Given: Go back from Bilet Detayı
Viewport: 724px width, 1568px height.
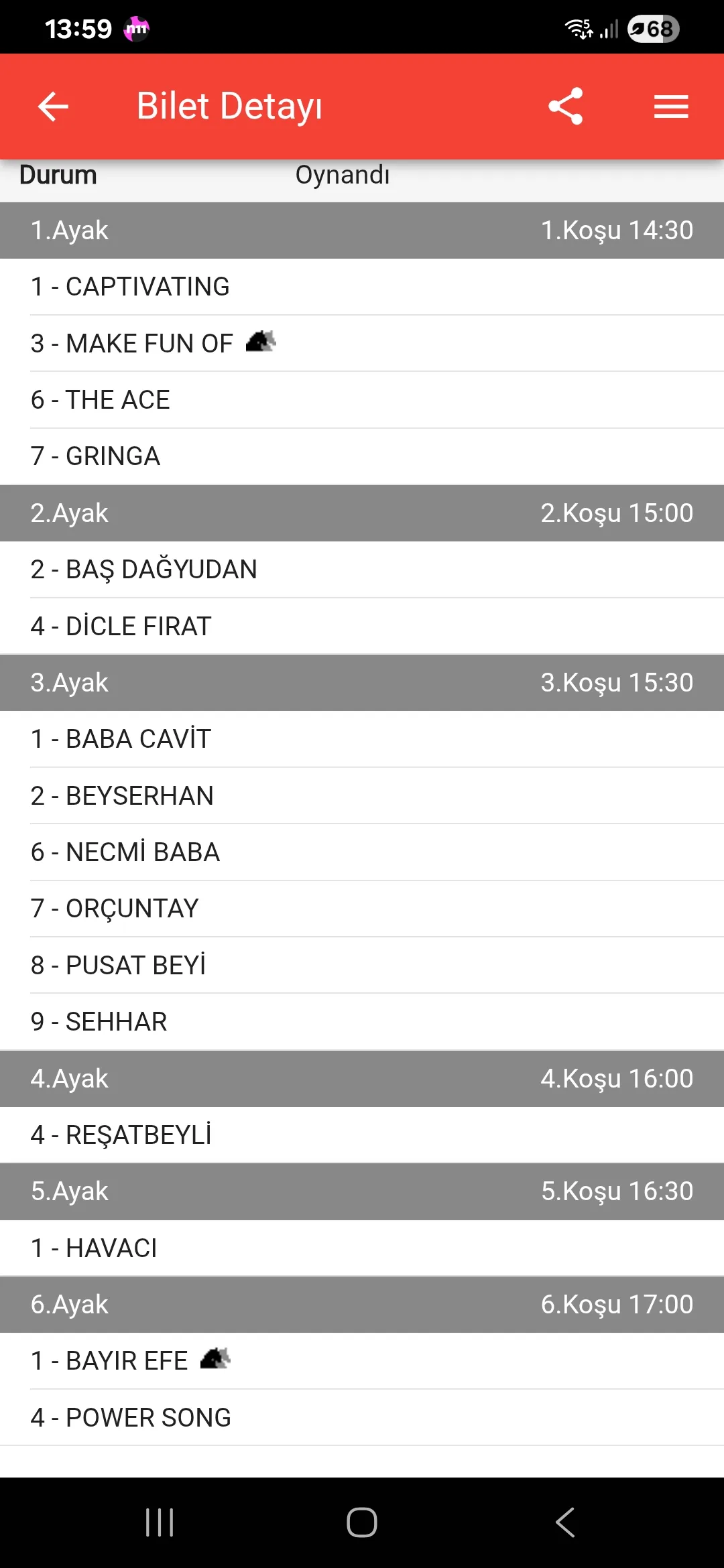Looking at the screenshot, I should (53, 107).
